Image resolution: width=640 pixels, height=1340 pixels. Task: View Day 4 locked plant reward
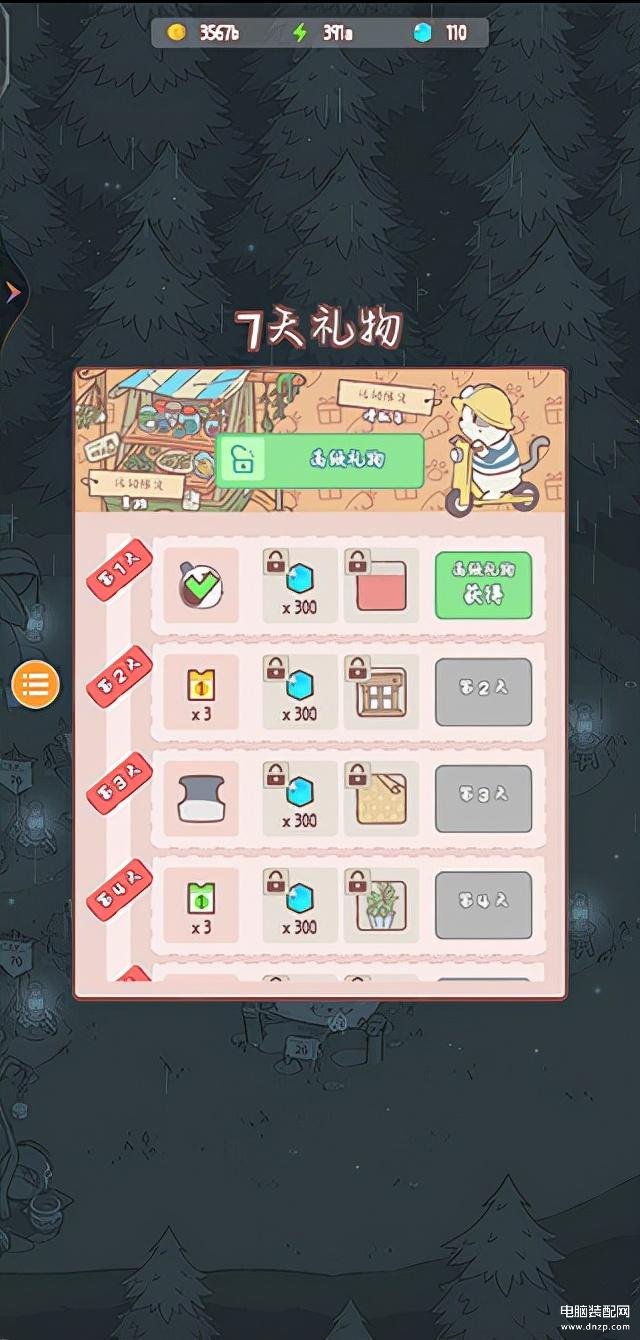tap(381, 905)
